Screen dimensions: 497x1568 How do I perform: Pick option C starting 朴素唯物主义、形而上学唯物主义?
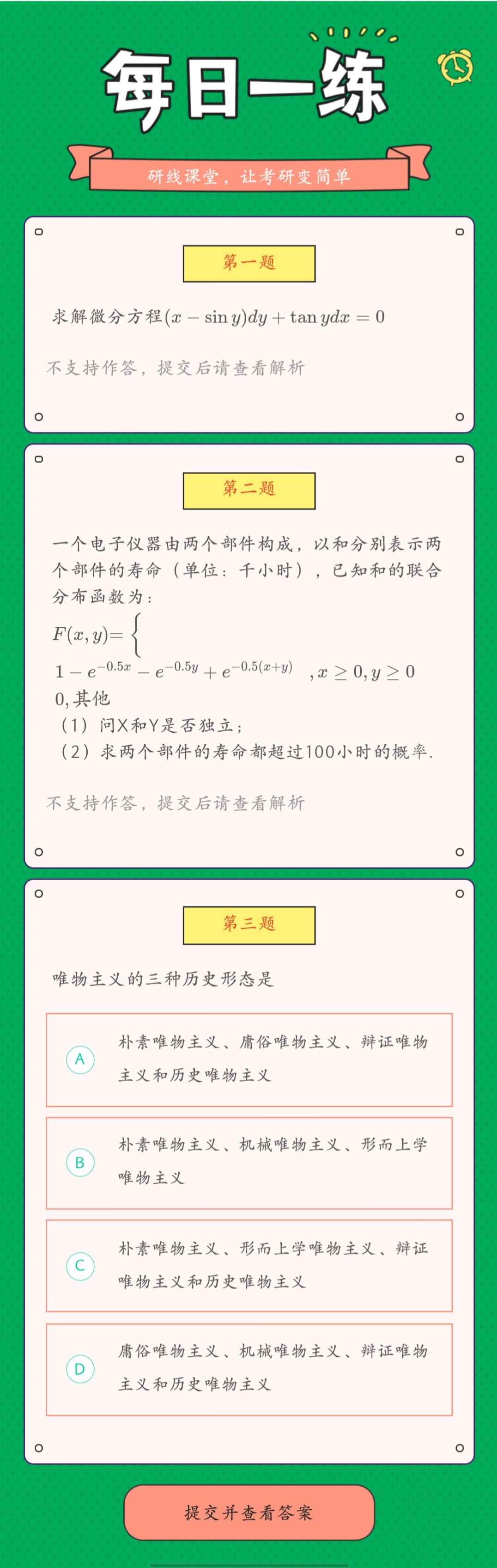249,1266
